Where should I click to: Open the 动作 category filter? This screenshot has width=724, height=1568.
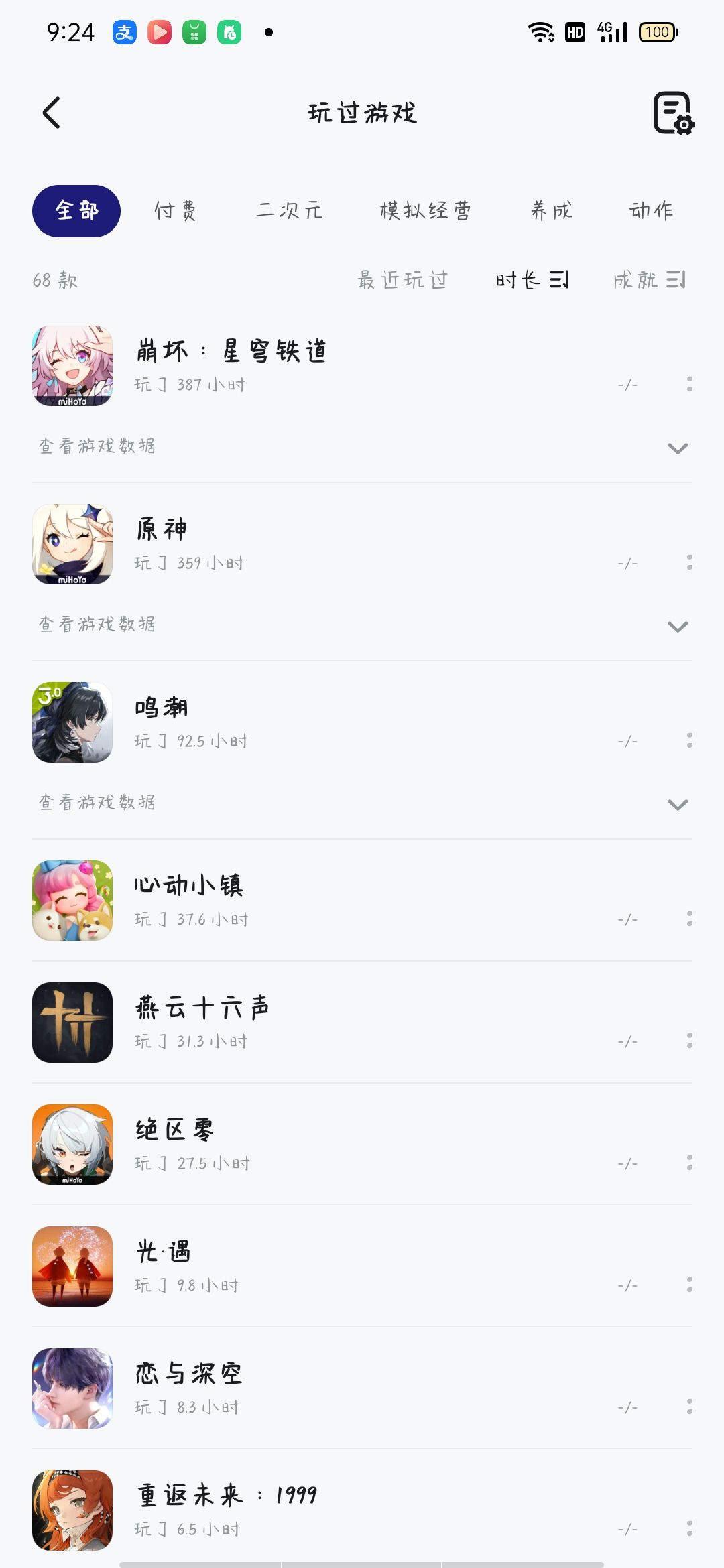[x=651, y=210]
